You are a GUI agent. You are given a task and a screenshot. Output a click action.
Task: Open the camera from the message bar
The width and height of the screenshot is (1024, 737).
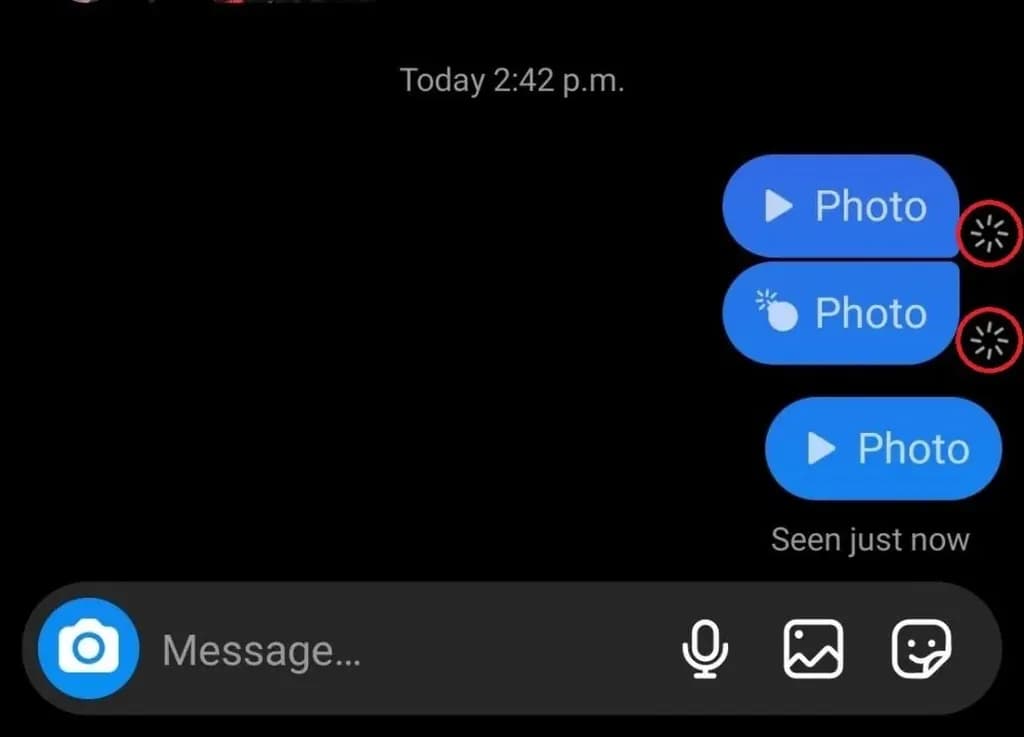click(x=88, y=648)
